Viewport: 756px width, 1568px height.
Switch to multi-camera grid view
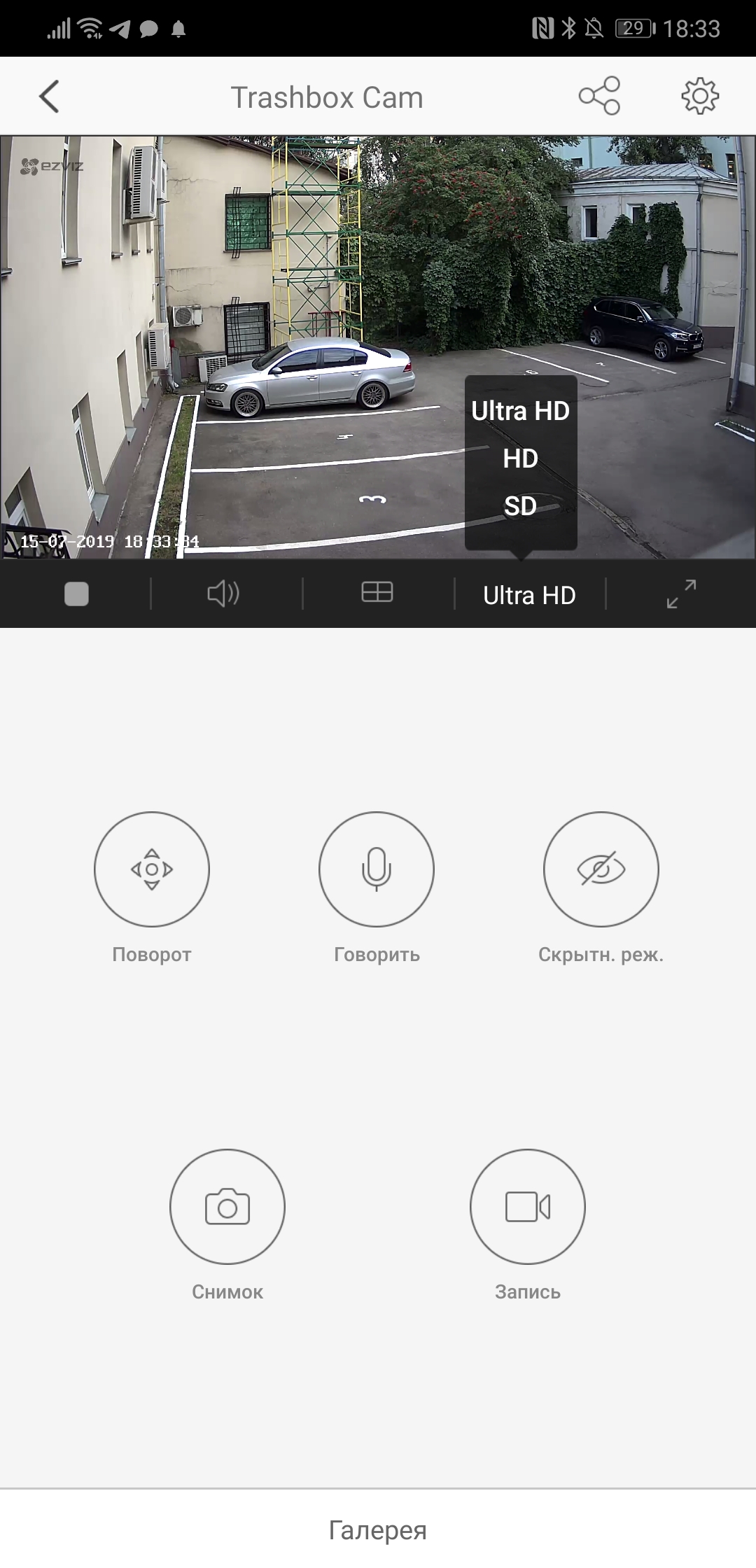point(377,593)
